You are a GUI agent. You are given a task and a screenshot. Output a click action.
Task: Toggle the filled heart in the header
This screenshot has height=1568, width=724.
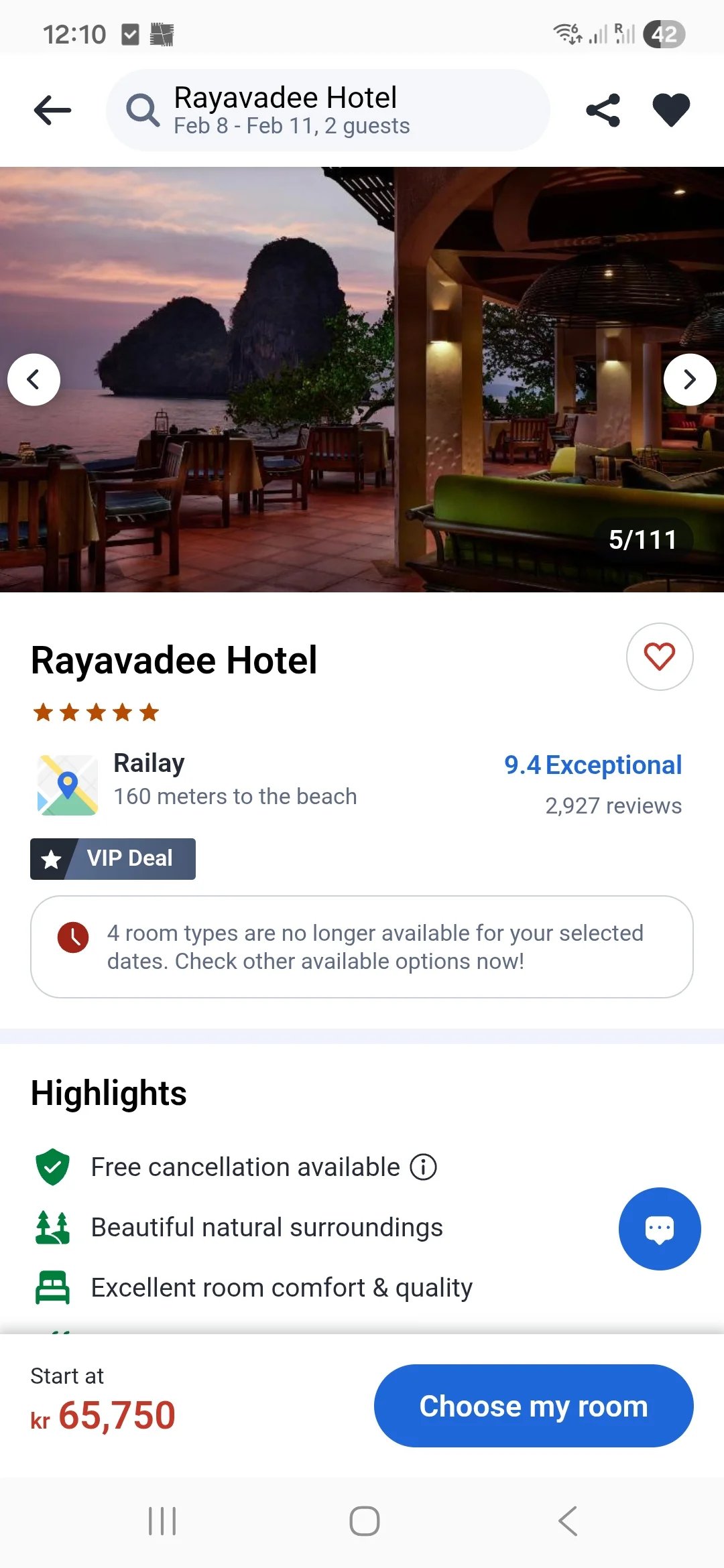coord(671,109)
